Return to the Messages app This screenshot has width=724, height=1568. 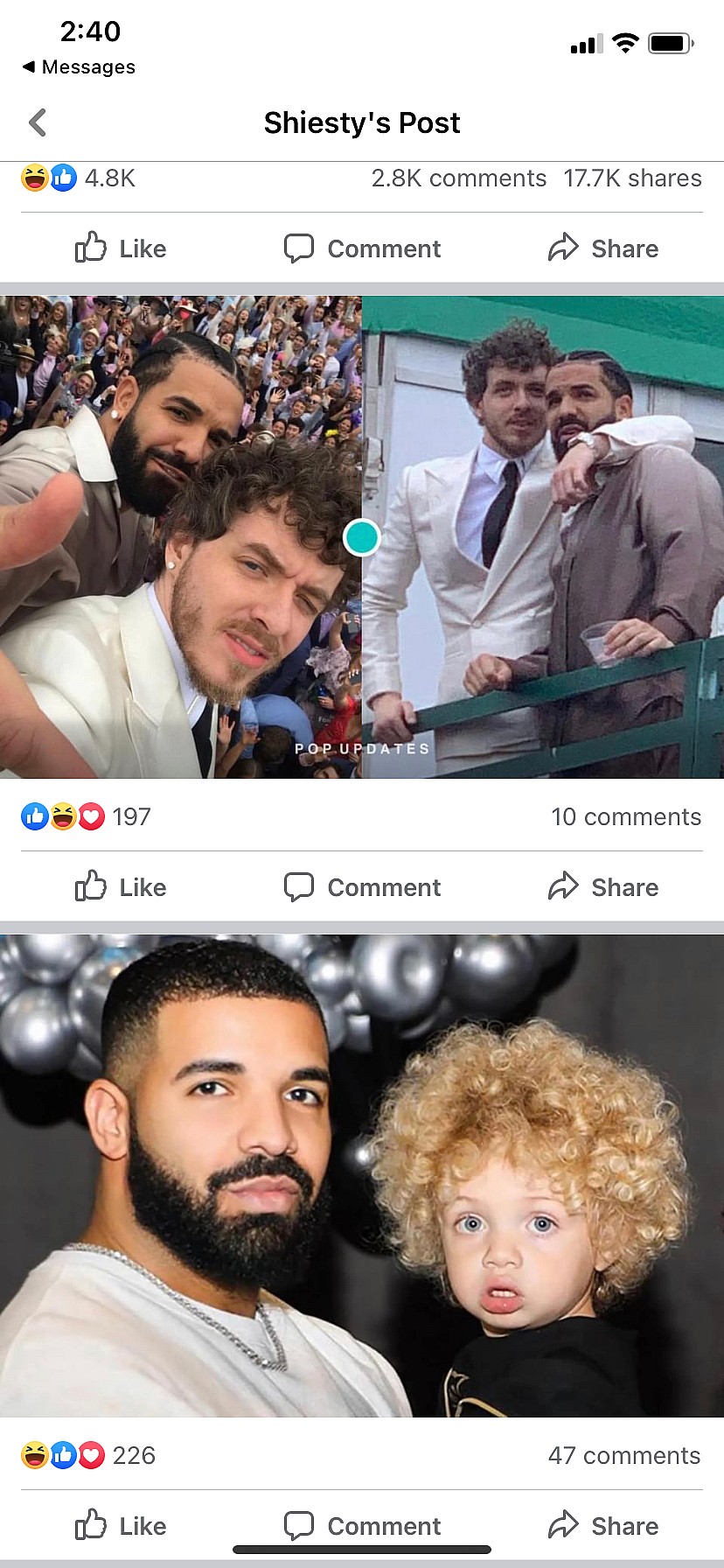point(79,67)
